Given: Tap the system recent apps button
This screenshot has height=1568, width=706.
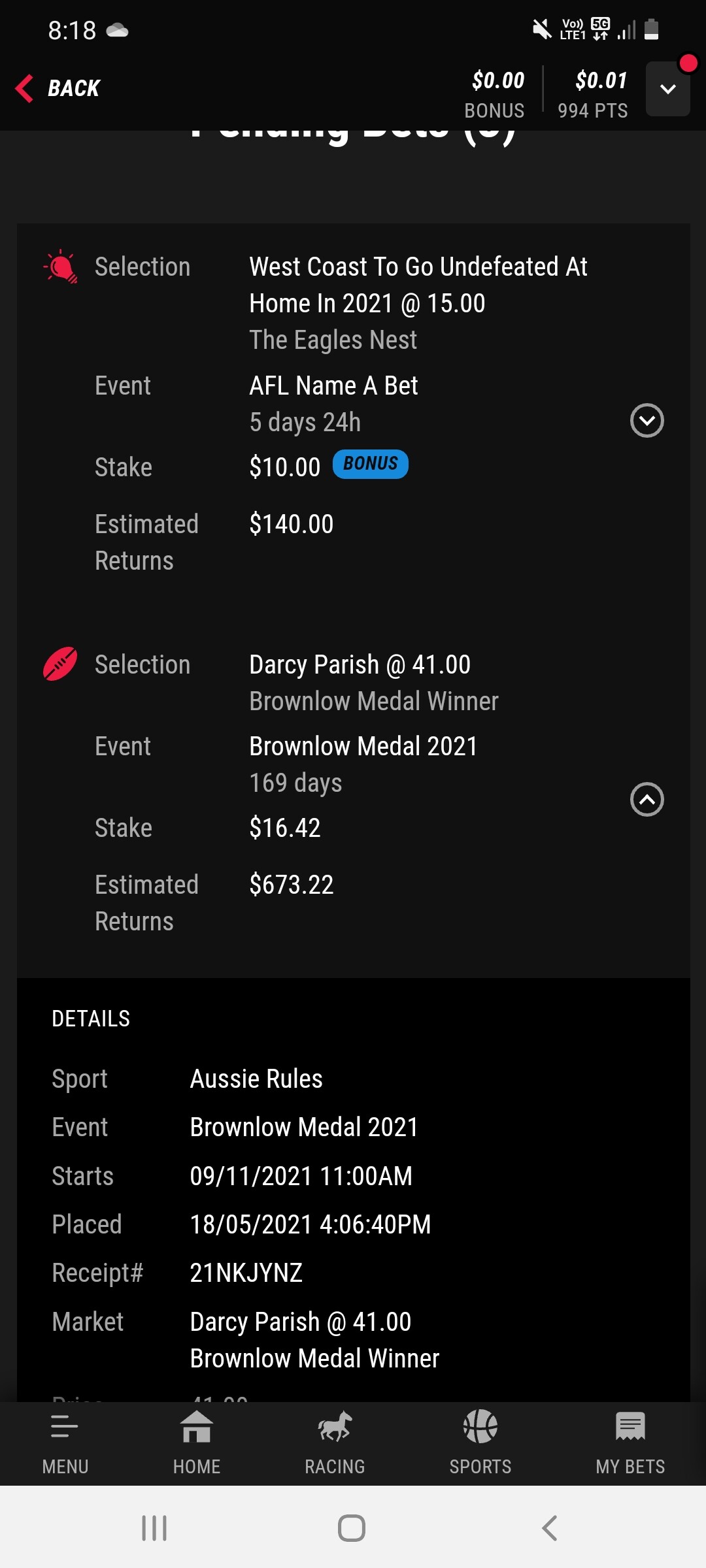Looking at the screenshot, I should point(155,1528).
